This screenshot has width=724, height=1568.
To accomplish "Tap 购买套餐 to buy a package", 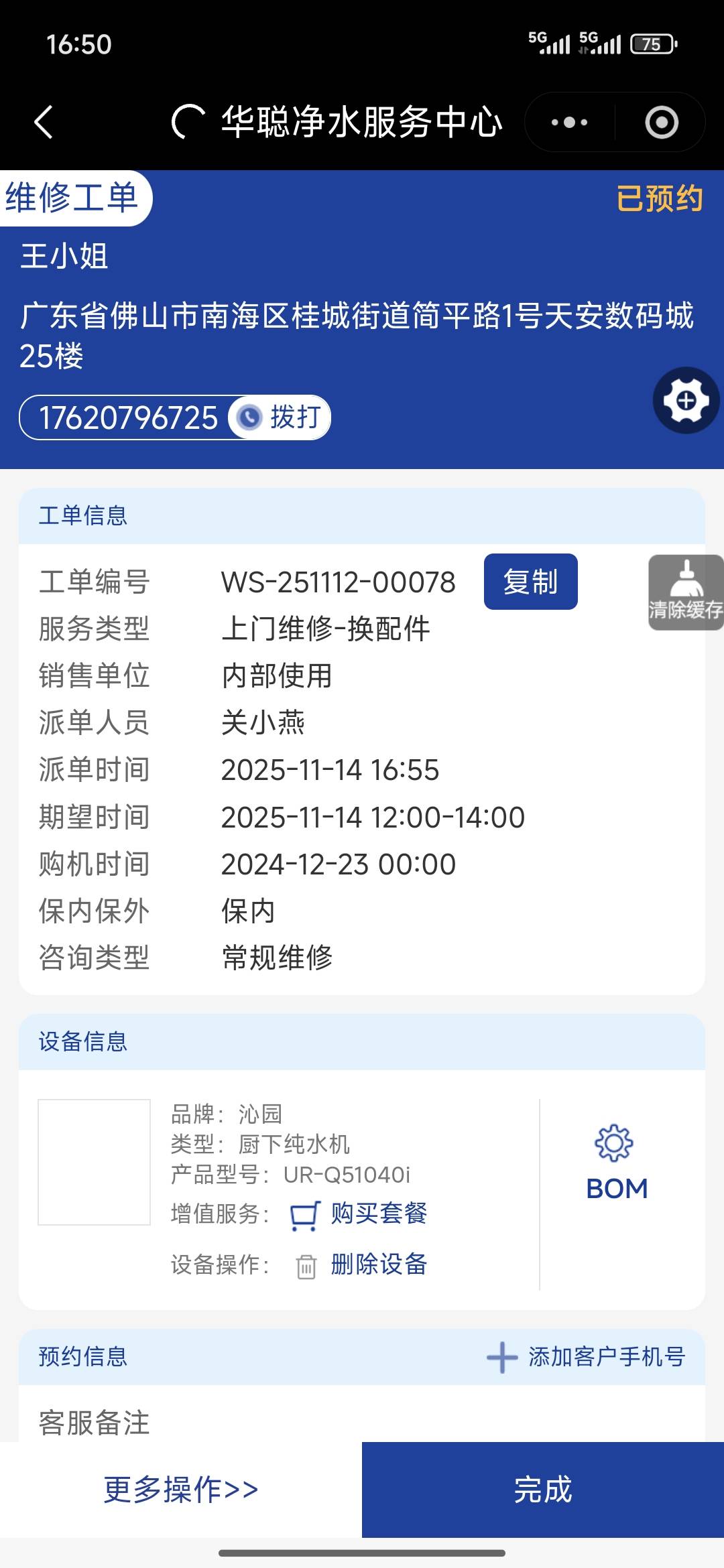I will (x=378, y=1214).
